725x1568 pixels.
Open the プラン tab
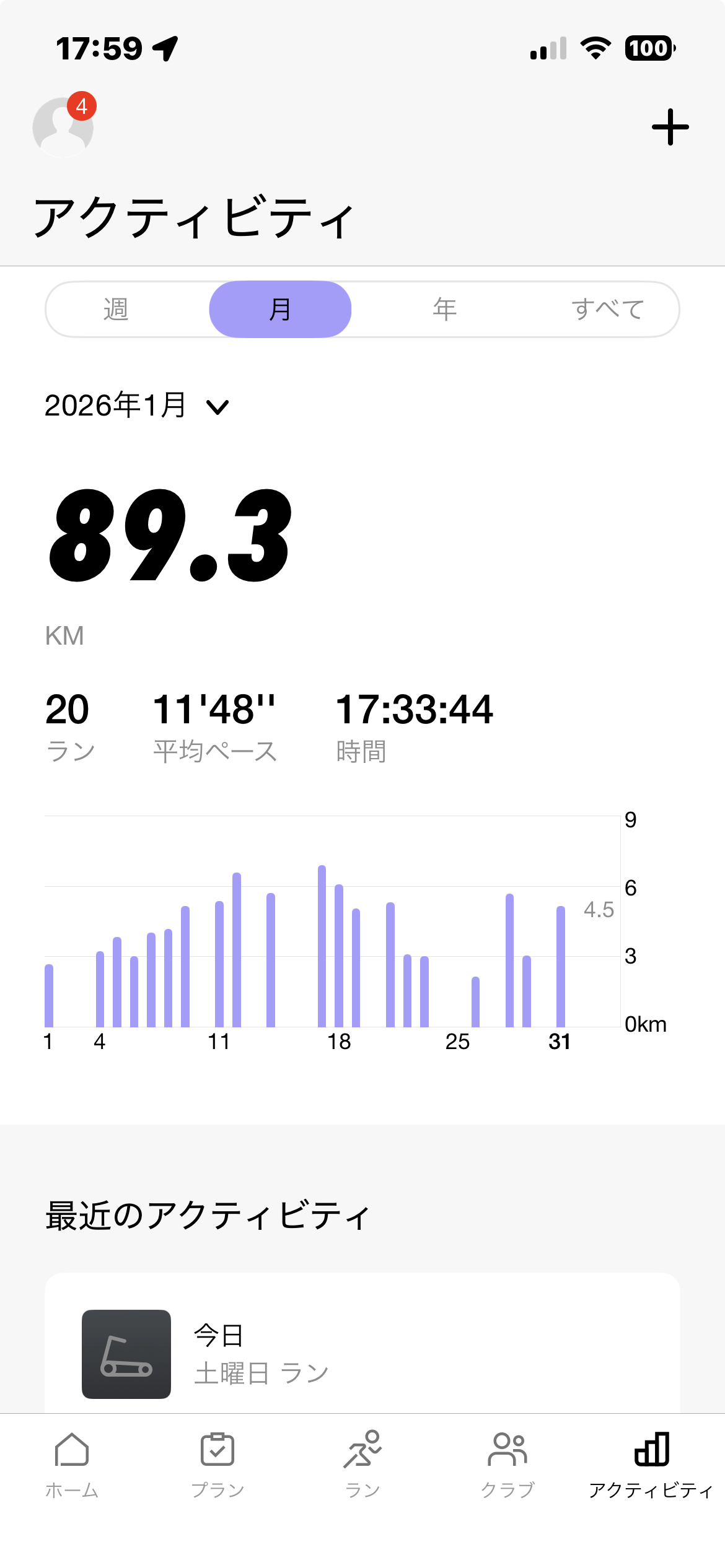click(217, 1464)
